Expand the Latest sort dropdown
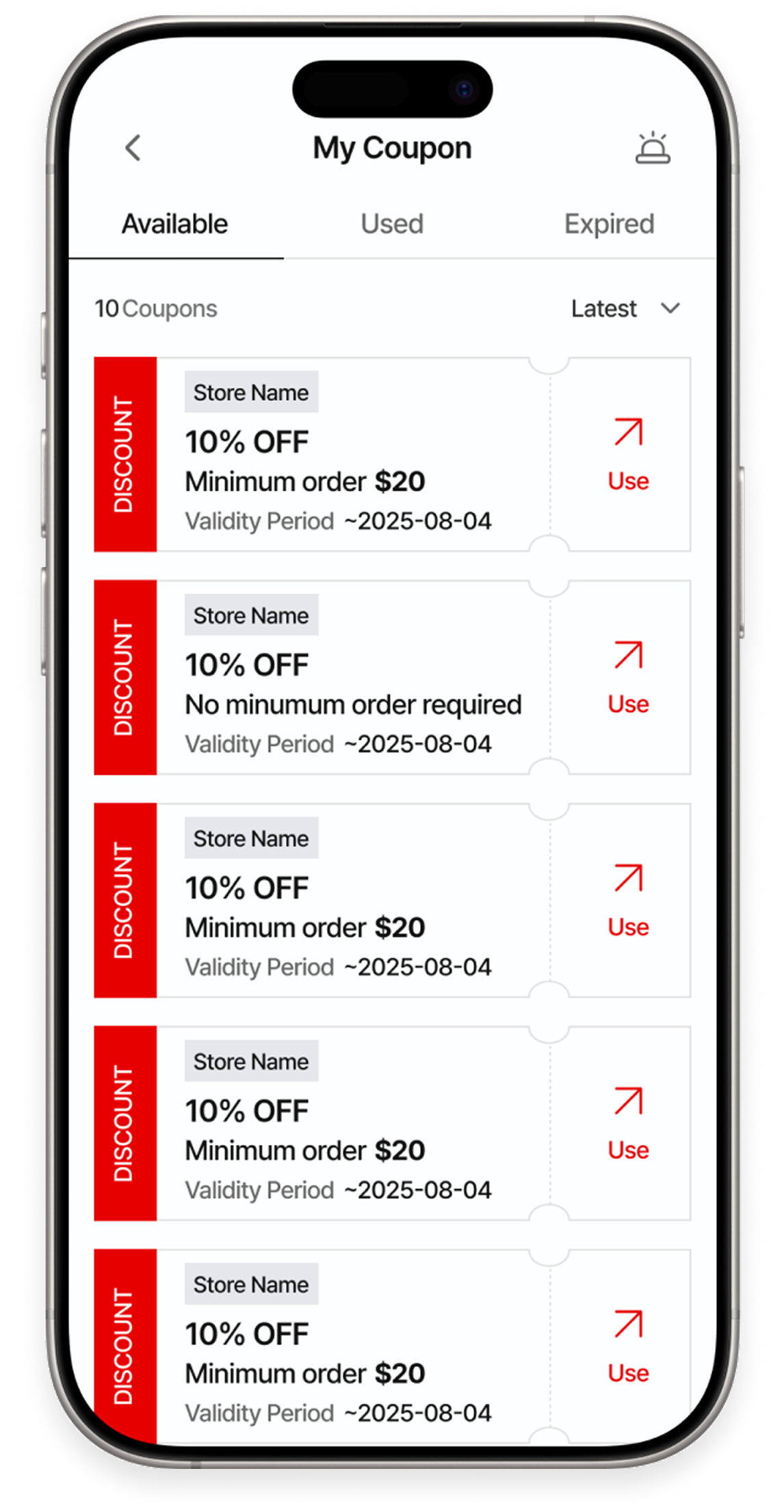784x1512 pixels. (x=625, y=309)
